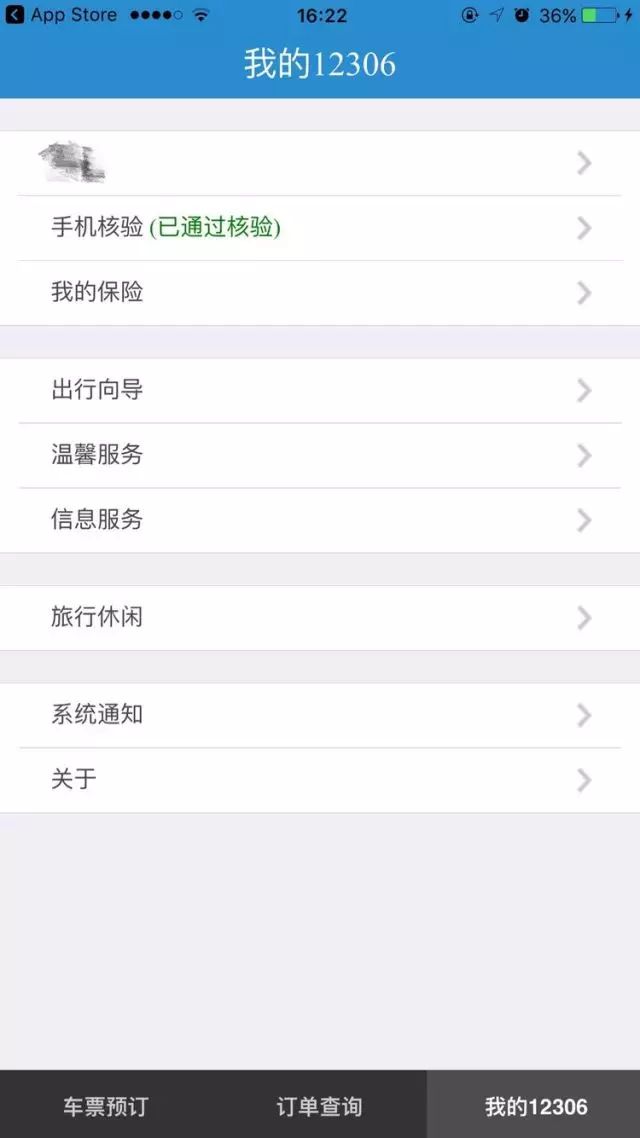The width and height of the screenshot is (640, 1138).
Task: Return to App Store via status bar
Action: point(61,15)
